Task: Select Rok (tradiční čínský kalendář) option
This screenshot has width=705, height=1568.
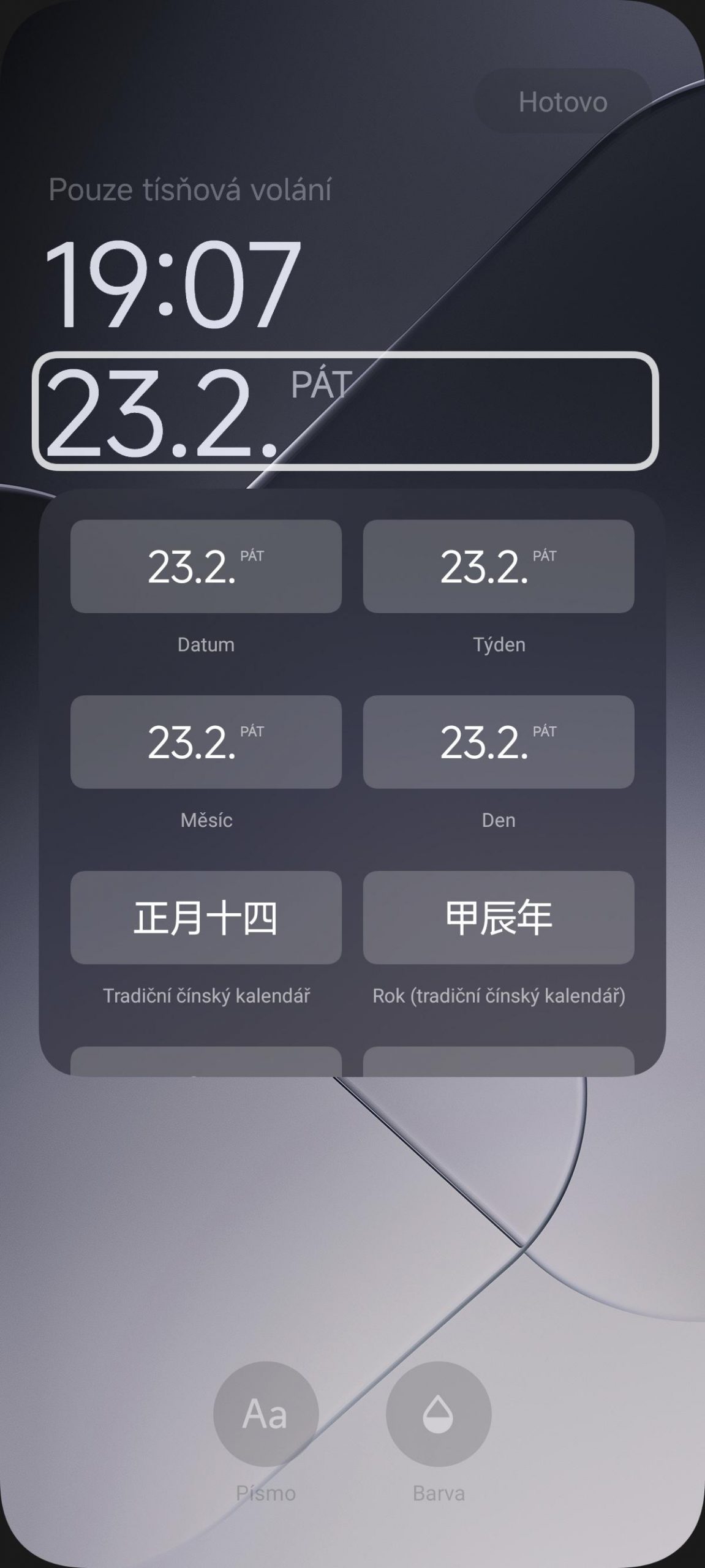Action: pyautogui.click(x=499, y=918)
